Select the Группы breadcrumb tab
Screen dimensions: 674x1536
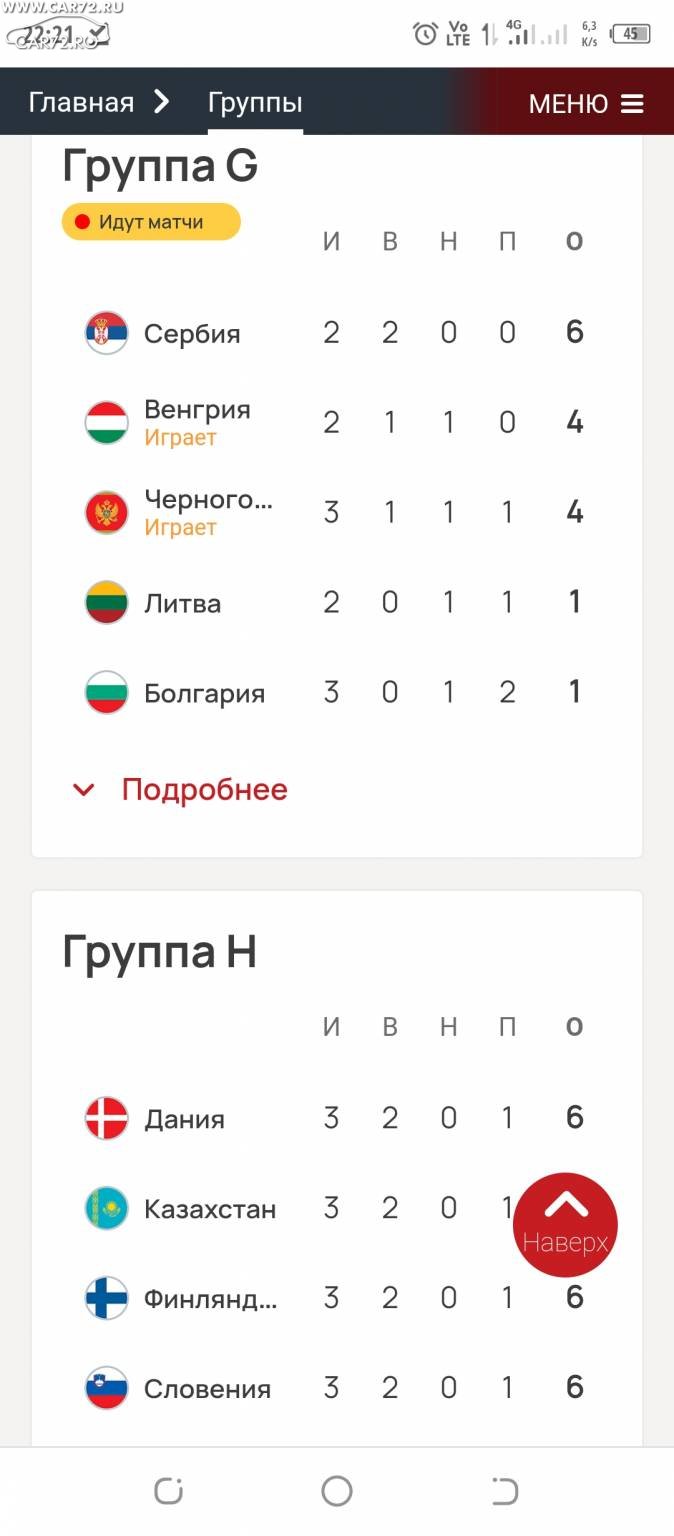click(x=255, y=102)
